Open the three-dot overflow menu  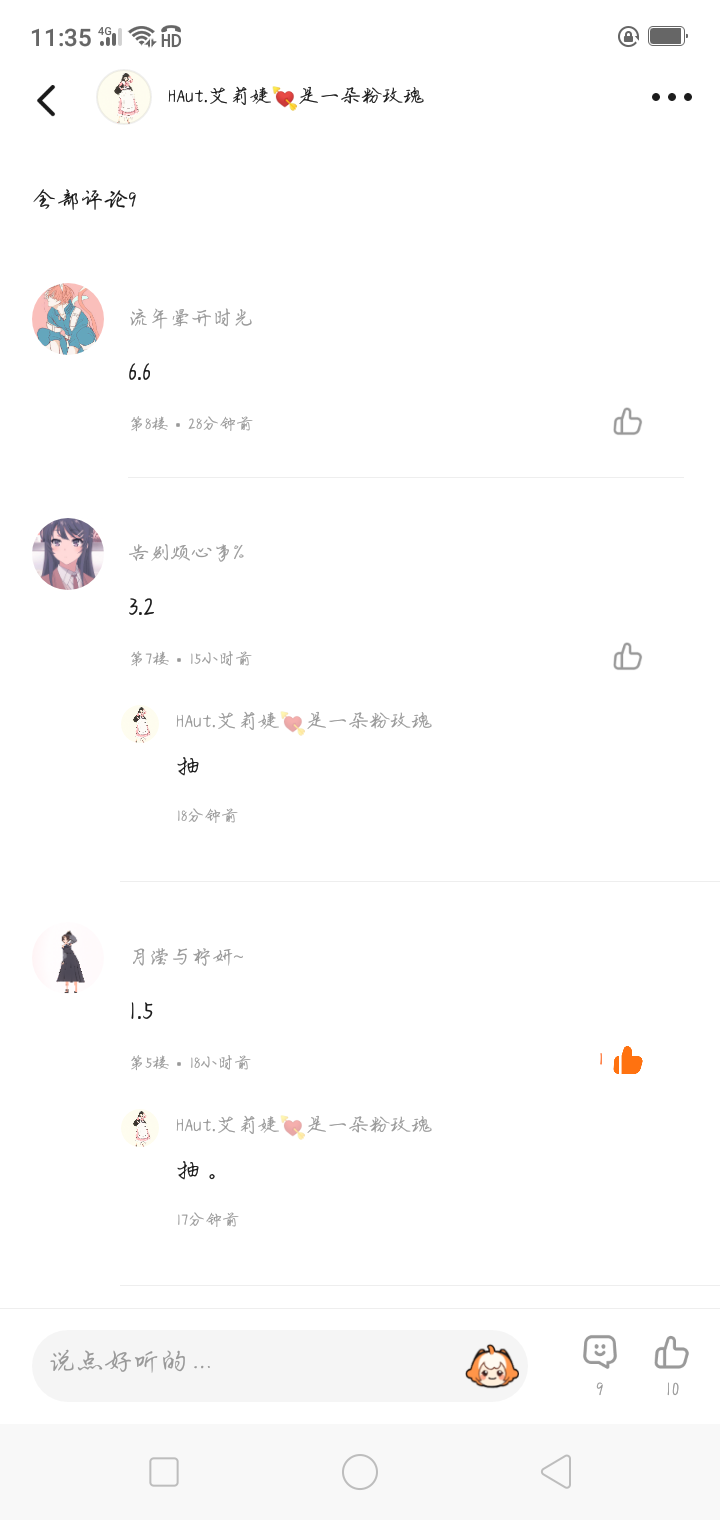(x=671, y=97)
